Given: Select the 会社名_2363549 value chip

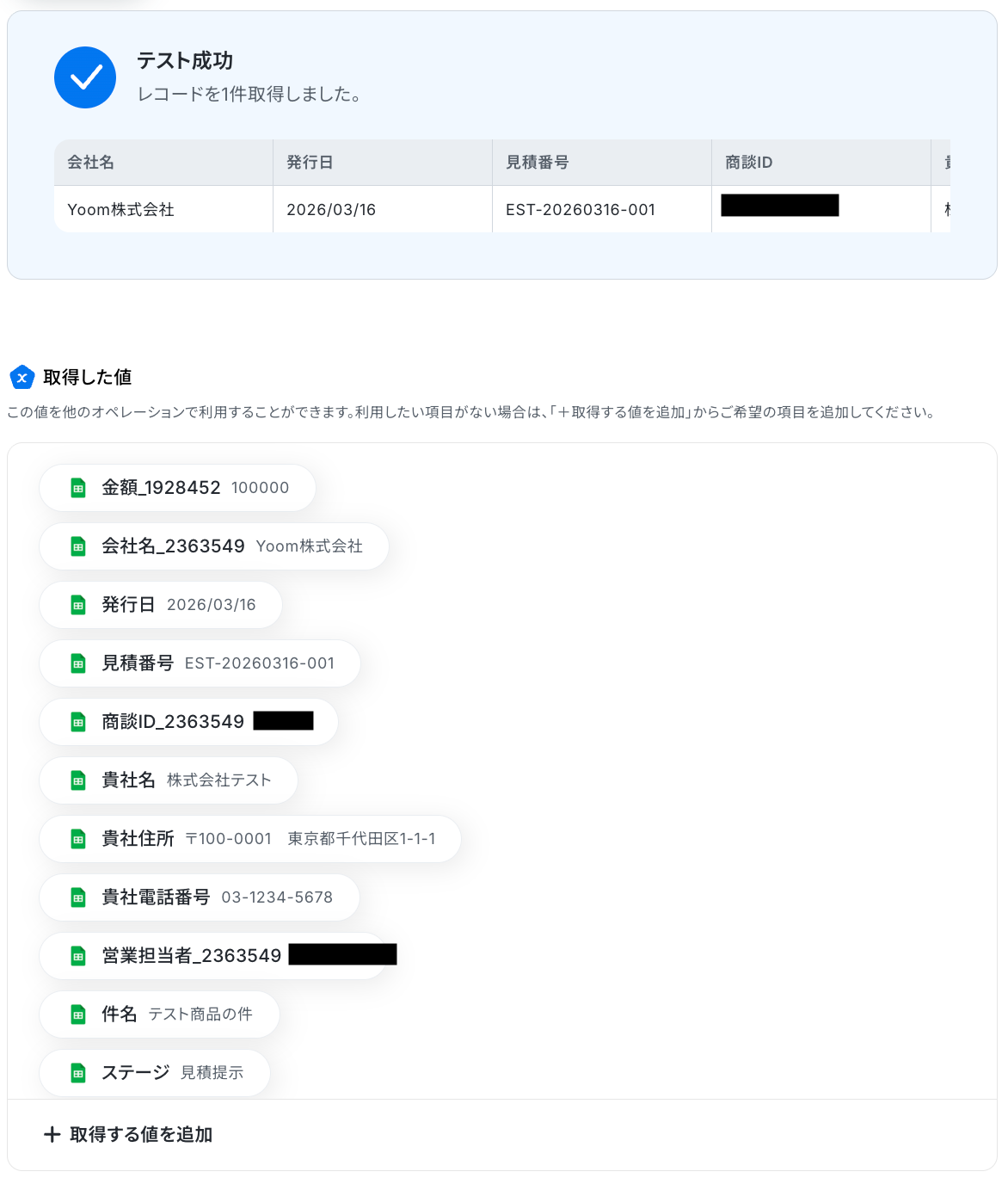Looking at the screenshot, I should click(213, 546).
